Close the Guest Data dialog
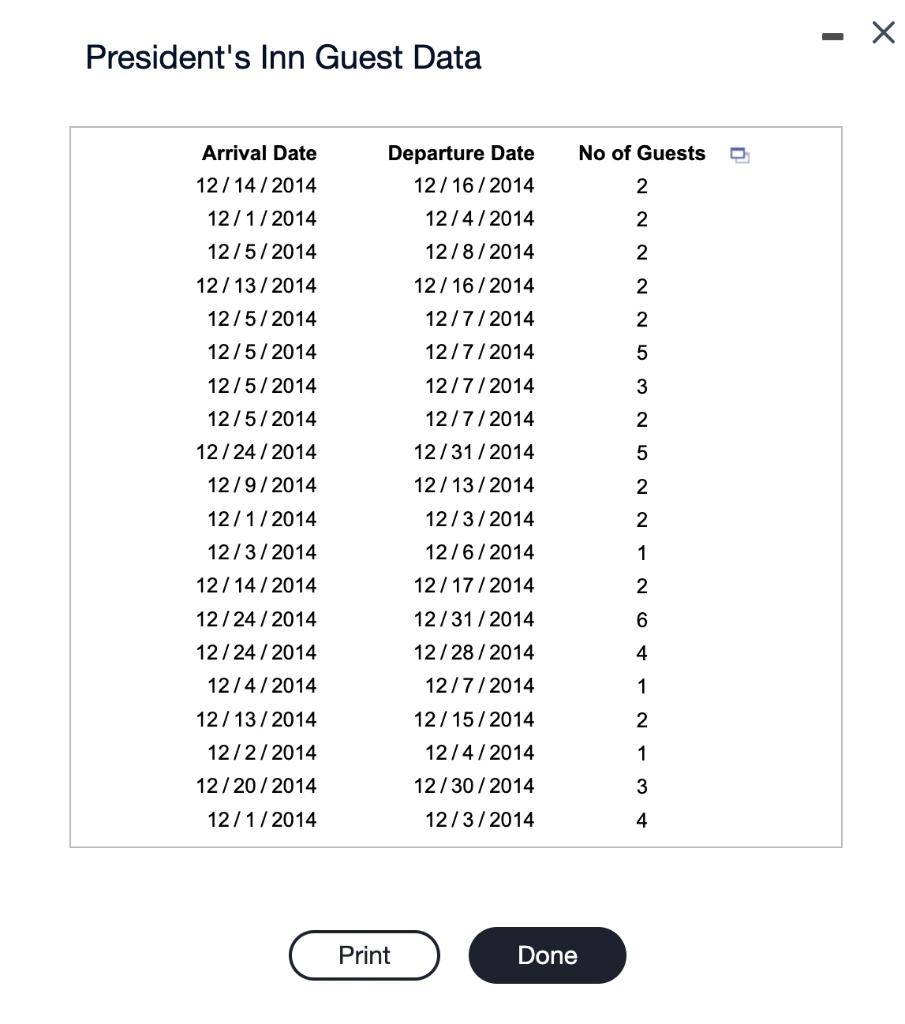905x1024 pixels. (x=883, y=33)
